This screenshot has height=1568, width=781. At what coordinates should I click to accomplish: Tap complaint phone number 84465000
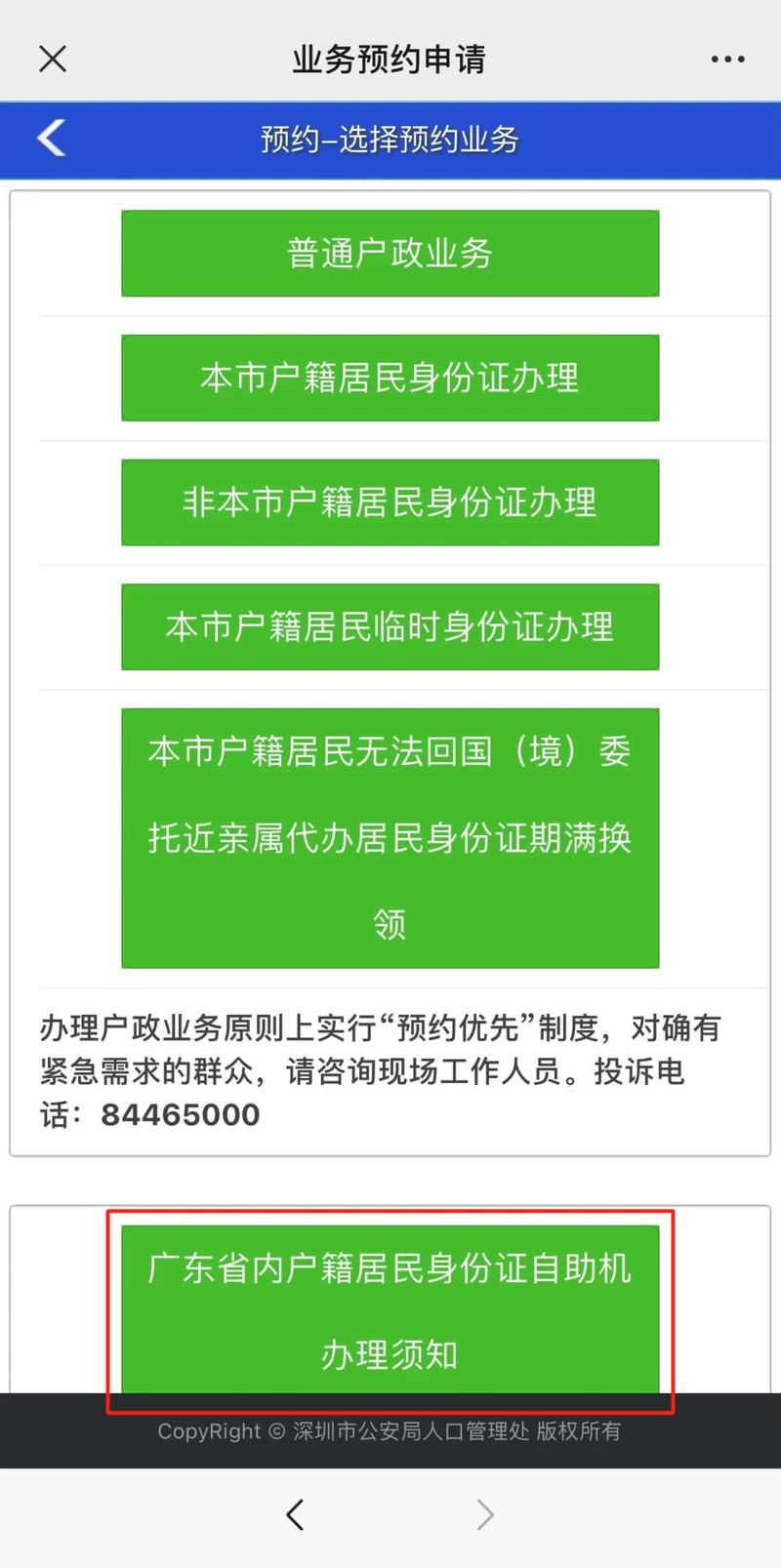click(180, 1114)
